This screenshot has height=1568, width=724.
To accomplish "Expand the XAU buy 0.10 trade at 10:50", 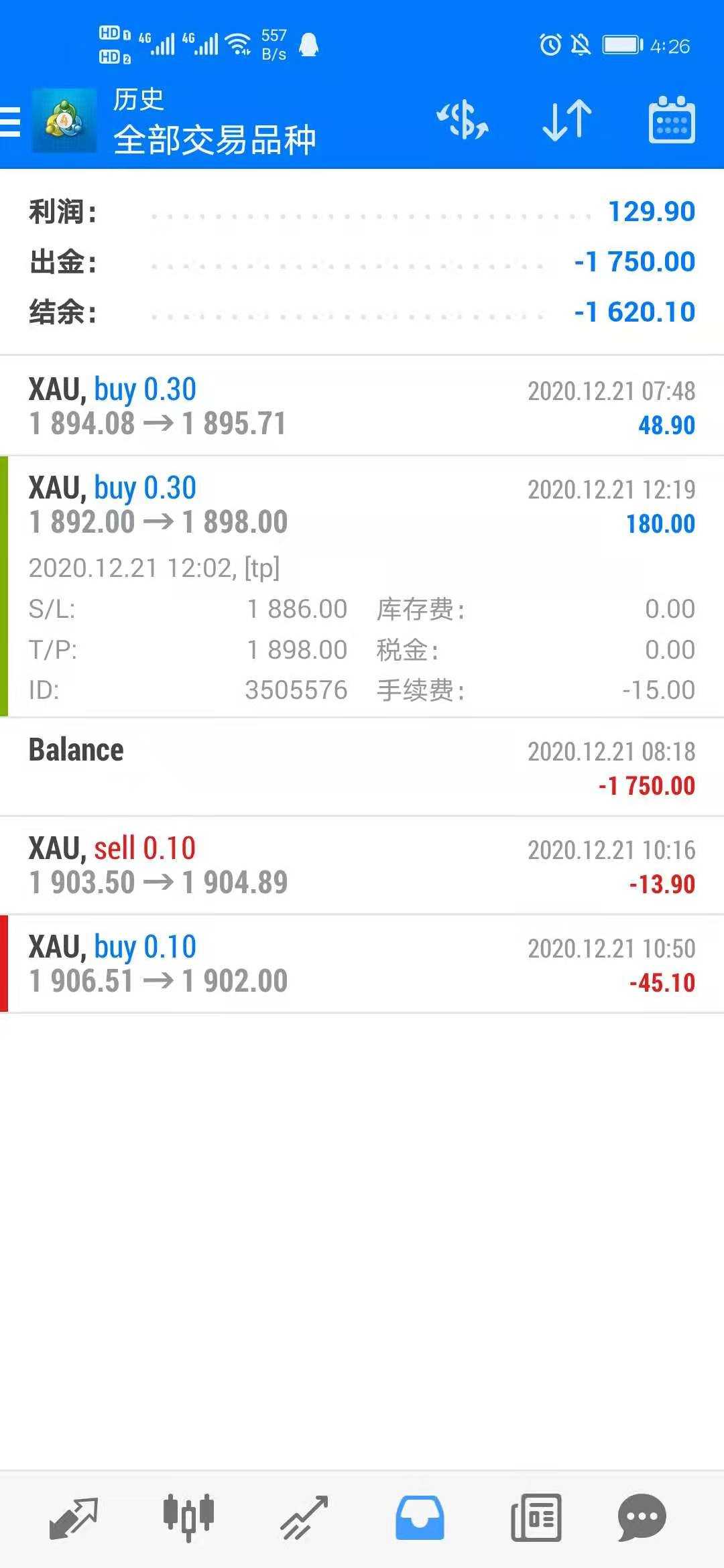I will coord(362,964).
